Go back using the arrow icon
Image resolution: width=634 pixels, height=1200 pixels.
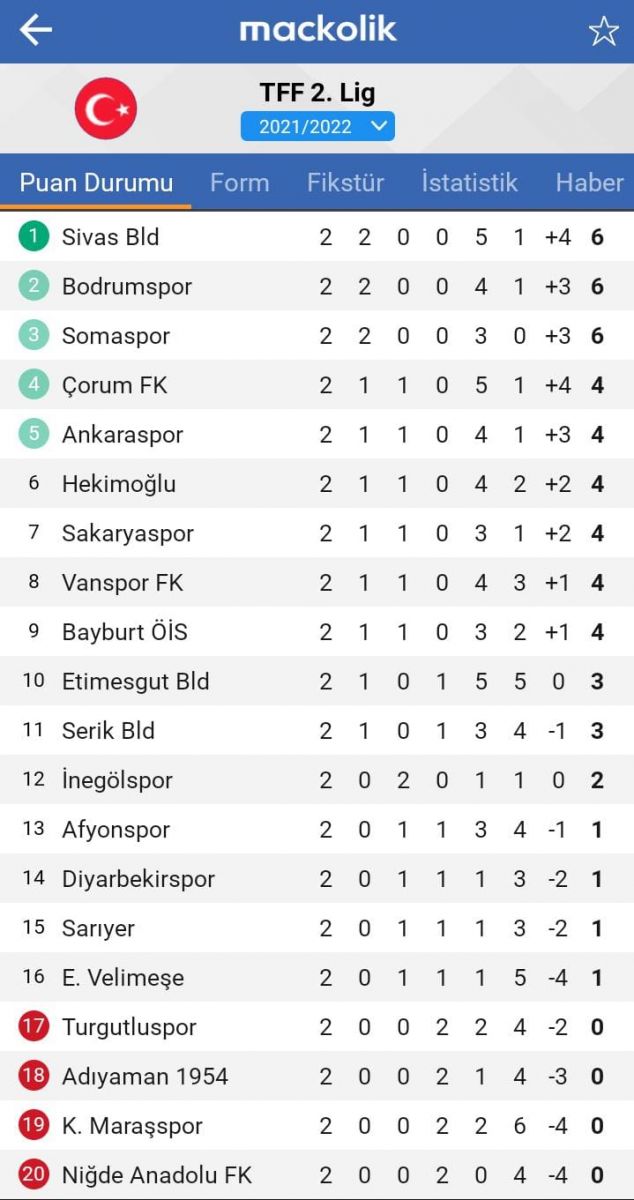[36, 31]
